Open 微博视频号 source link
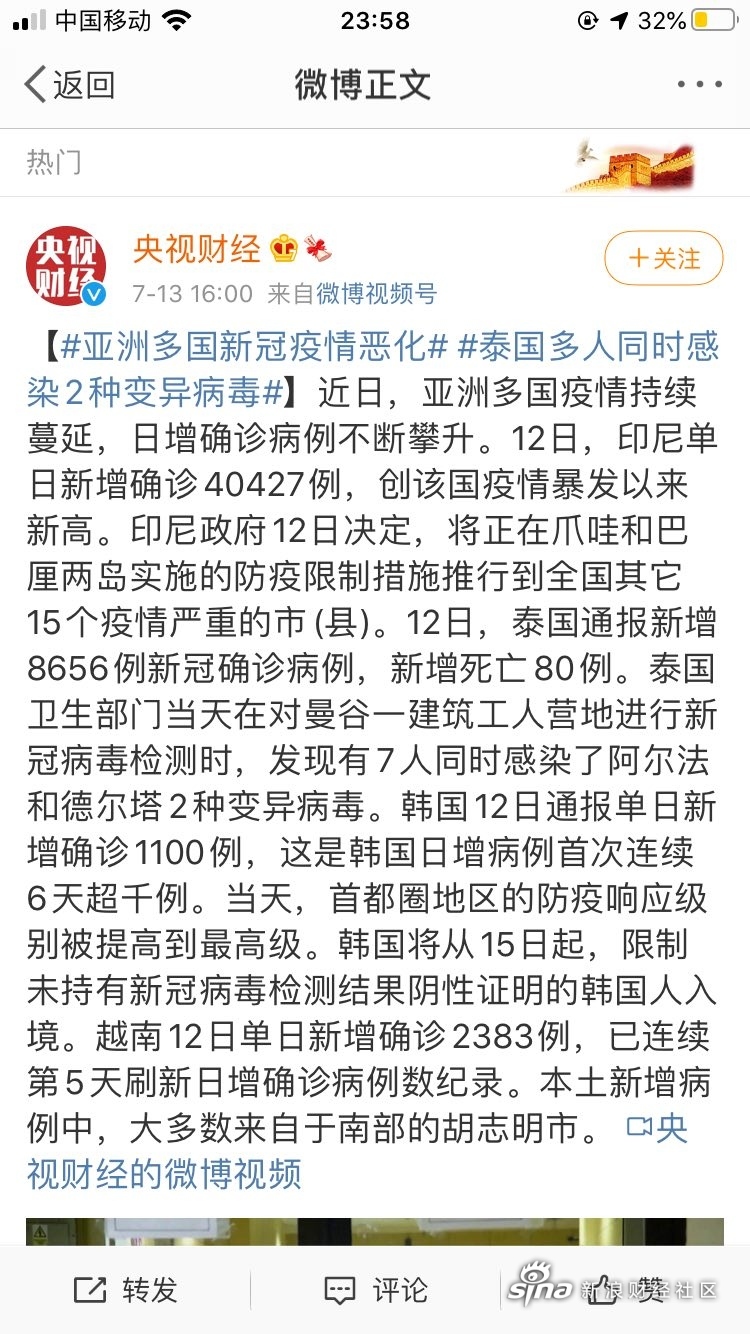The width and height of the screenshot is (750, 1334). coord(377,294)
